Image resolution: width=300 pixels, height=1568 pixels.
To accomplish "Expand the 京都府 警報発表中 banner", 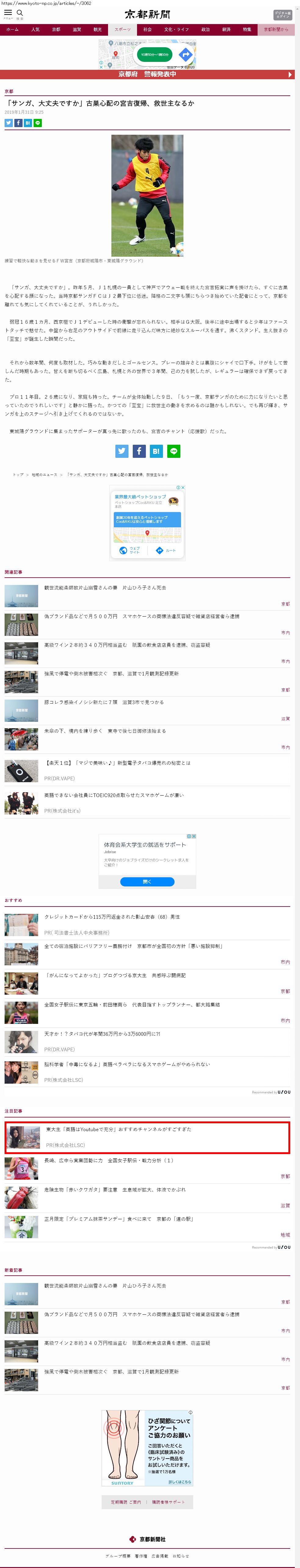I will tap(290, 74).
